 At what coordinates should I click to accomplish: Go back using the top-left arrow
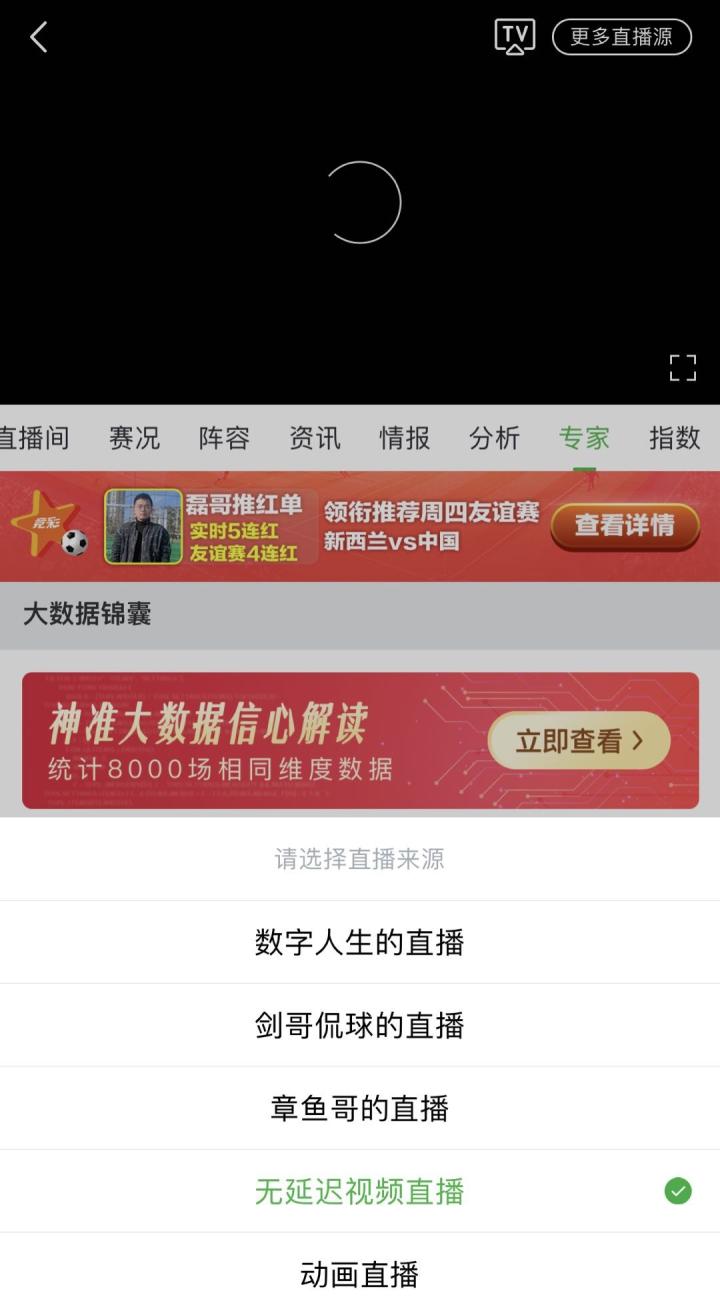click(x=39, y=38)
